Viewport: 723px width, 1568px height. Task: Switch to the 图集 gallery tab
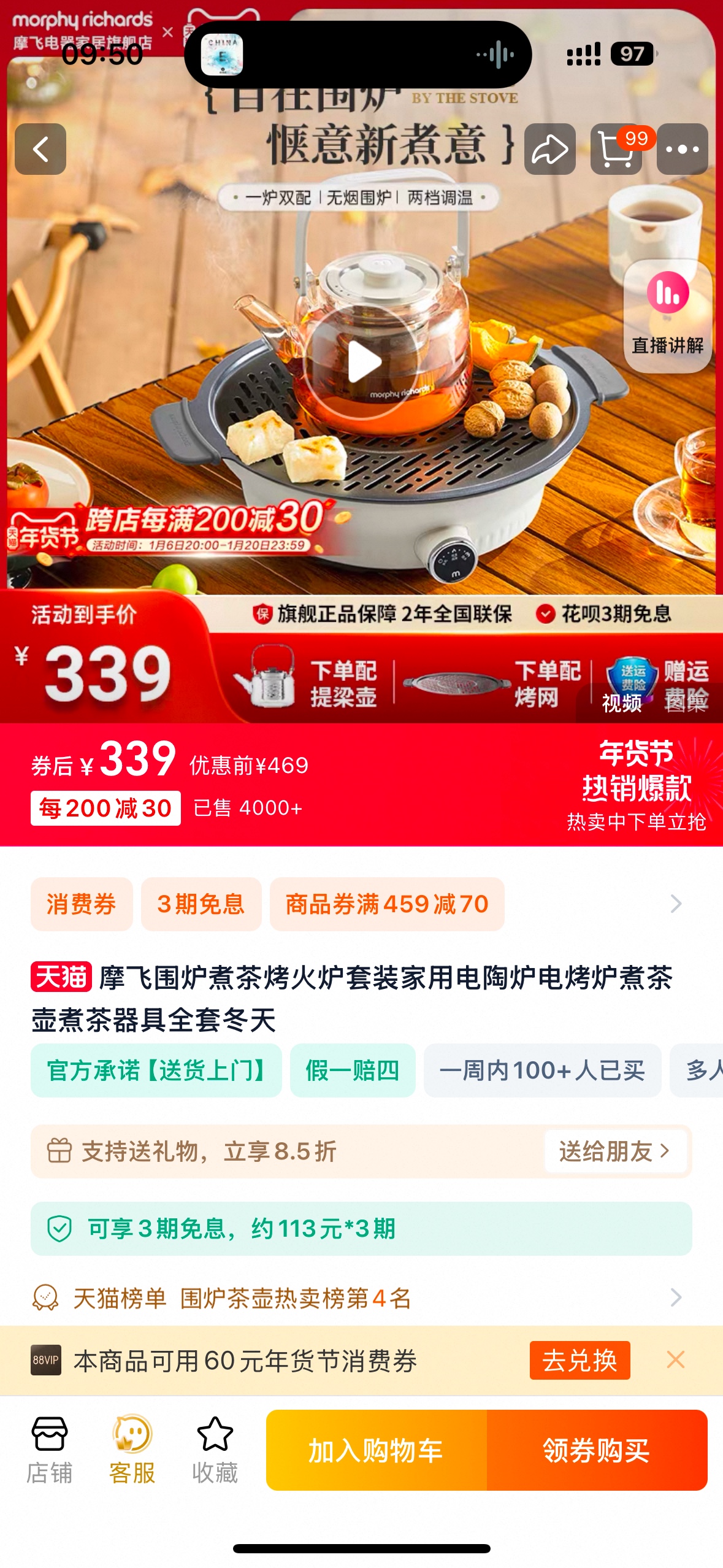pyautogui.click(x=686, y=702)
